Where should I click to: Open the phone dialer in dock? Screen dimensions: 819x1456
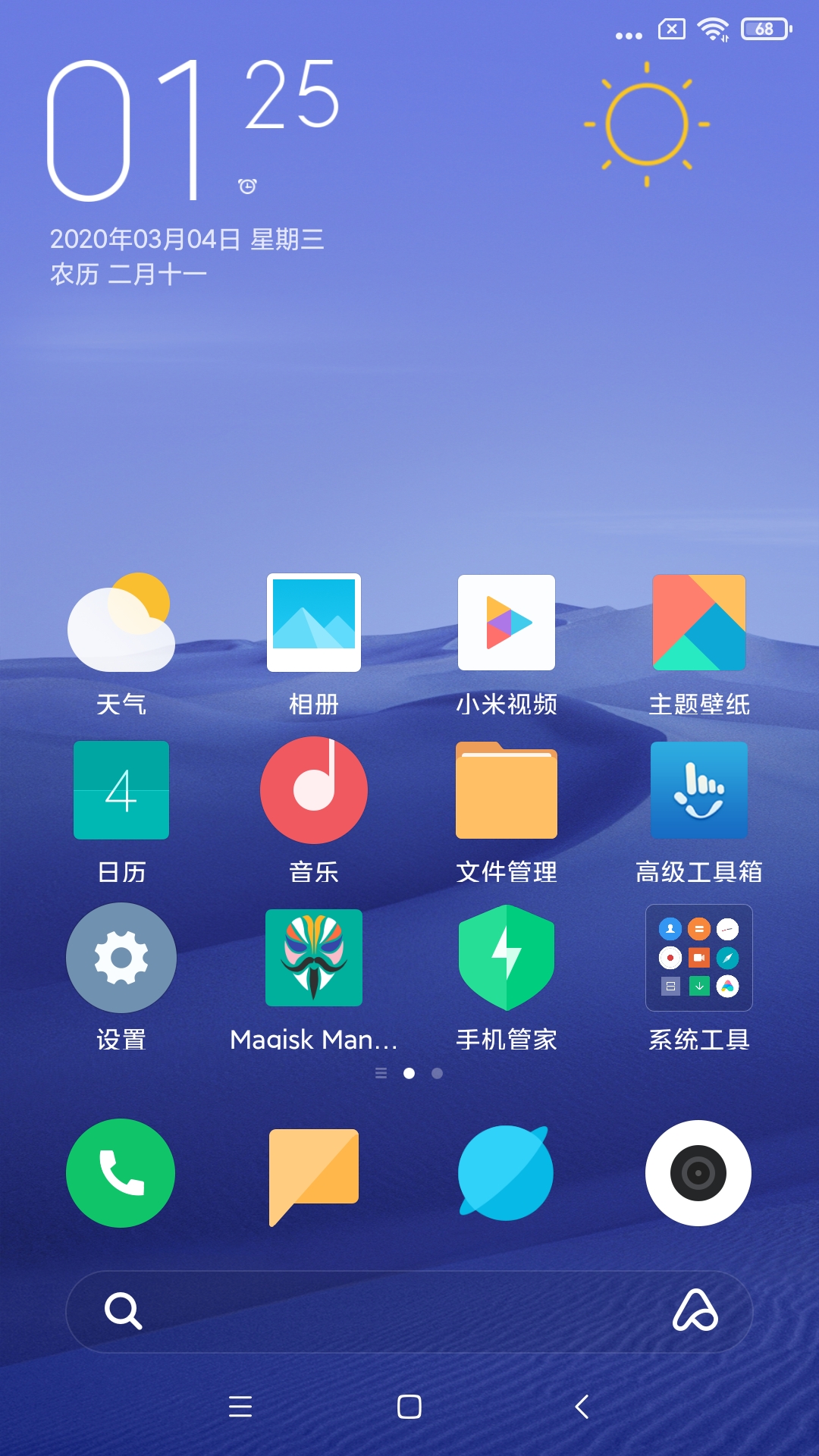click(x=121, y=1173)
